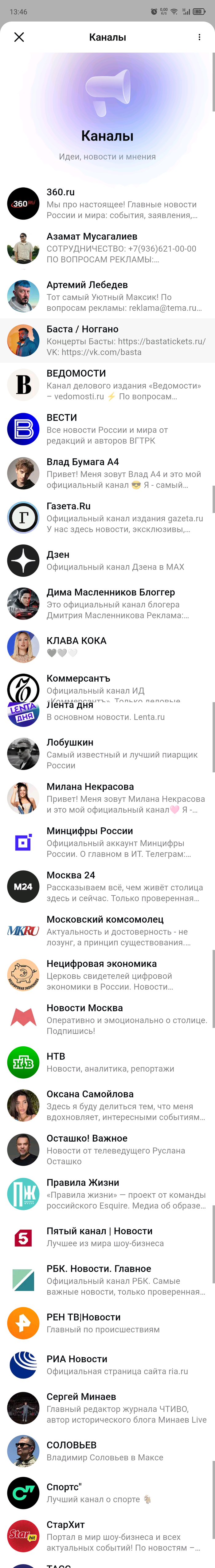Open the НТВ channel
This screenshot has width=215, height=1568.
[107, 1062]
